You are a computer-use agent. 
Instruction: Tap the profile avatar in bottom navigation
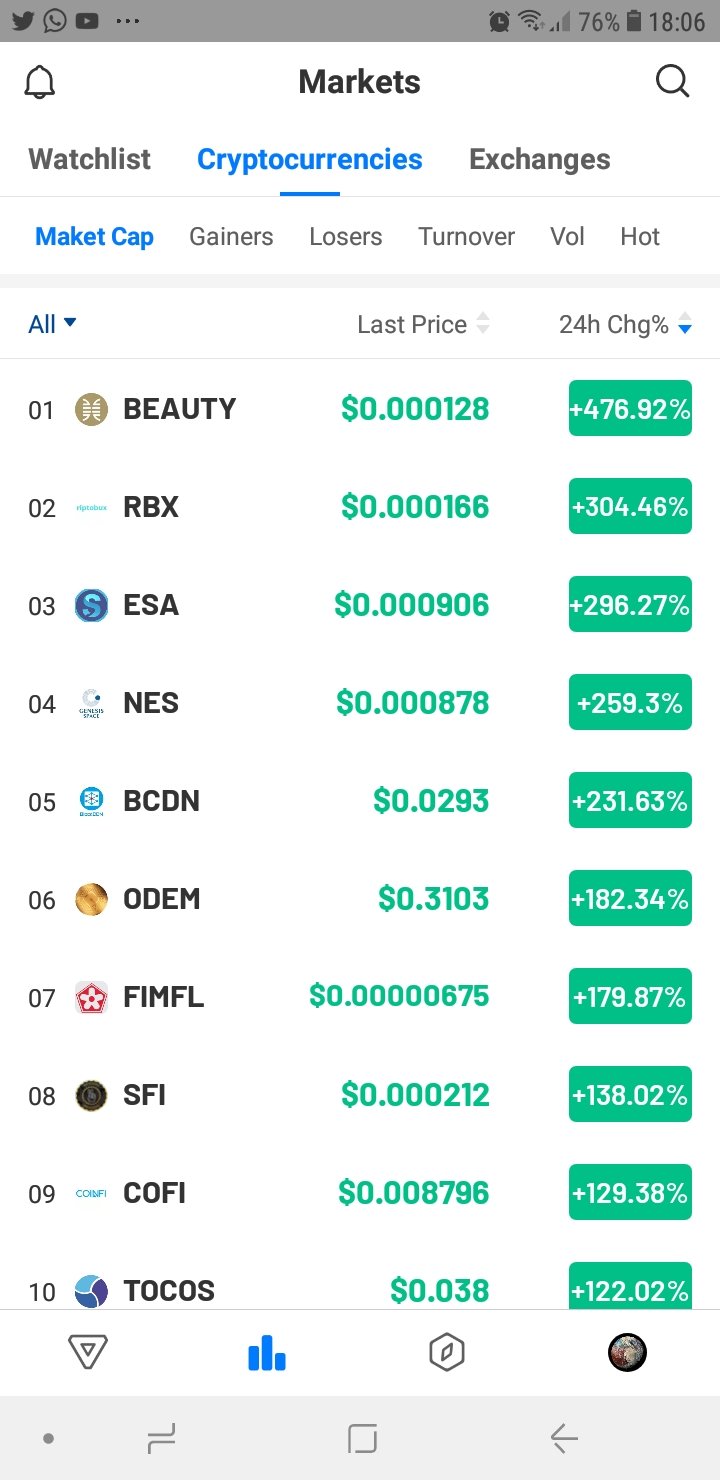coord(627,1352)
